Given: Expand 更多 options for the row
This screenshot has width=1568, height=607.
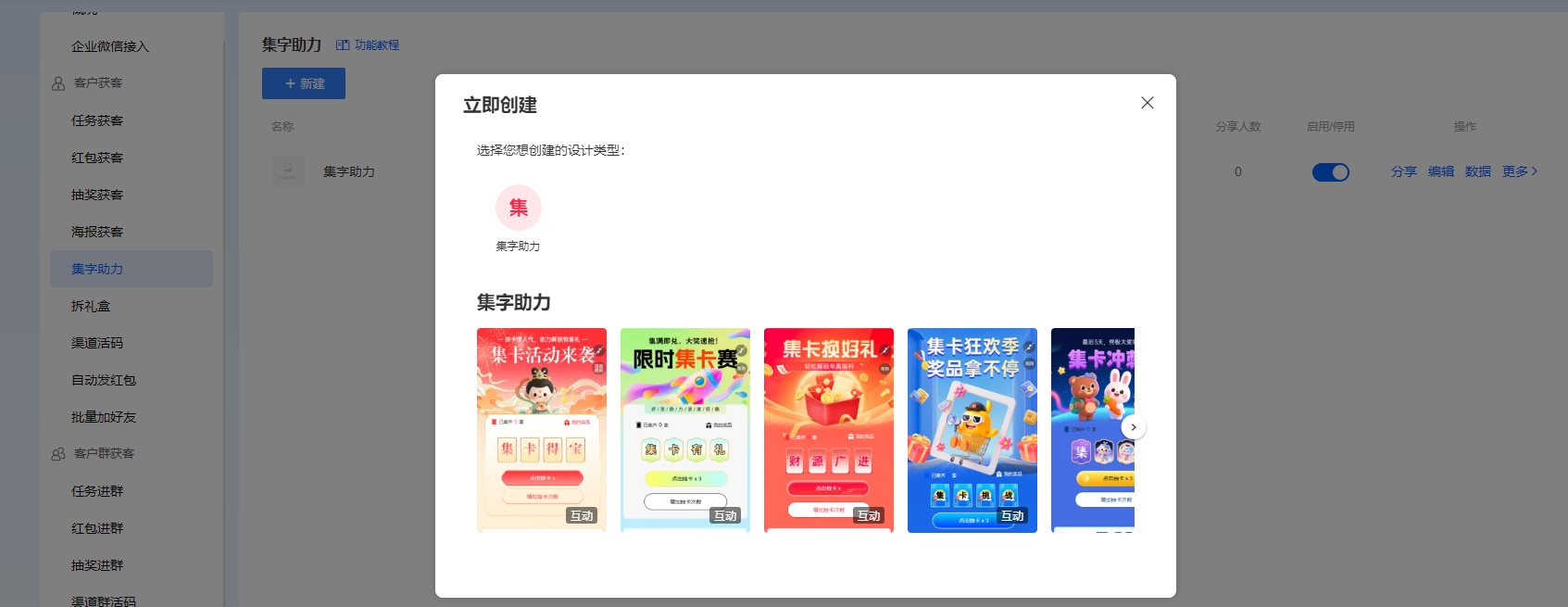Looking at the screenshot, I should tap(1519, 171).
